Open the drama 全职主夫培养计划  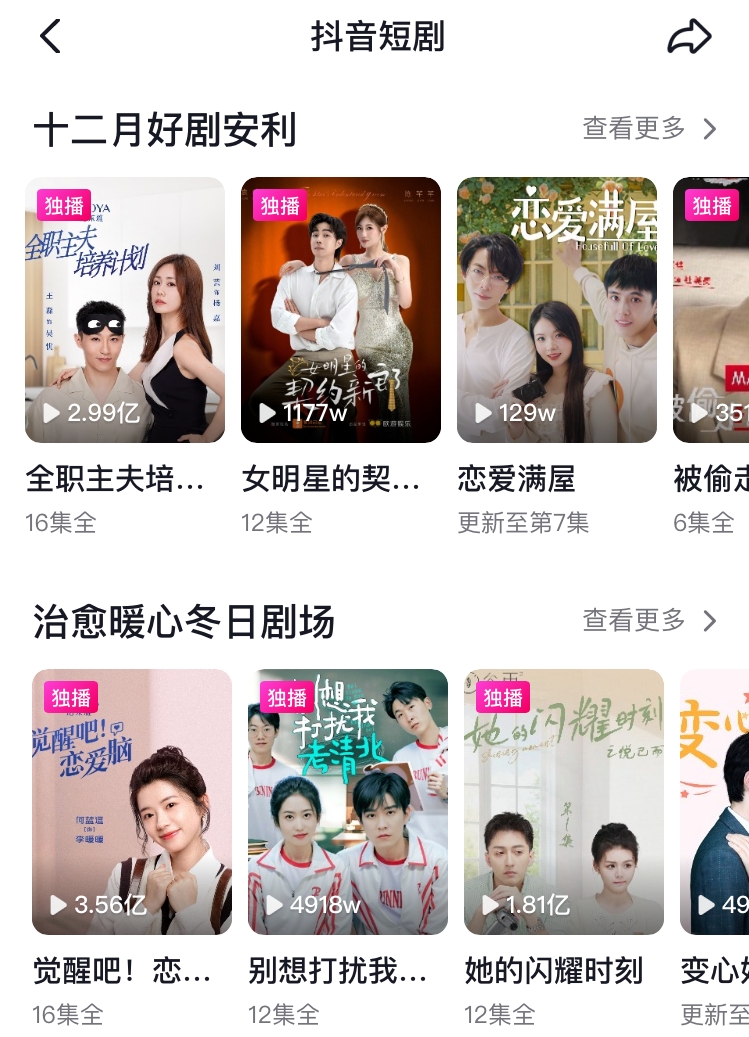(x=125, y=310)
